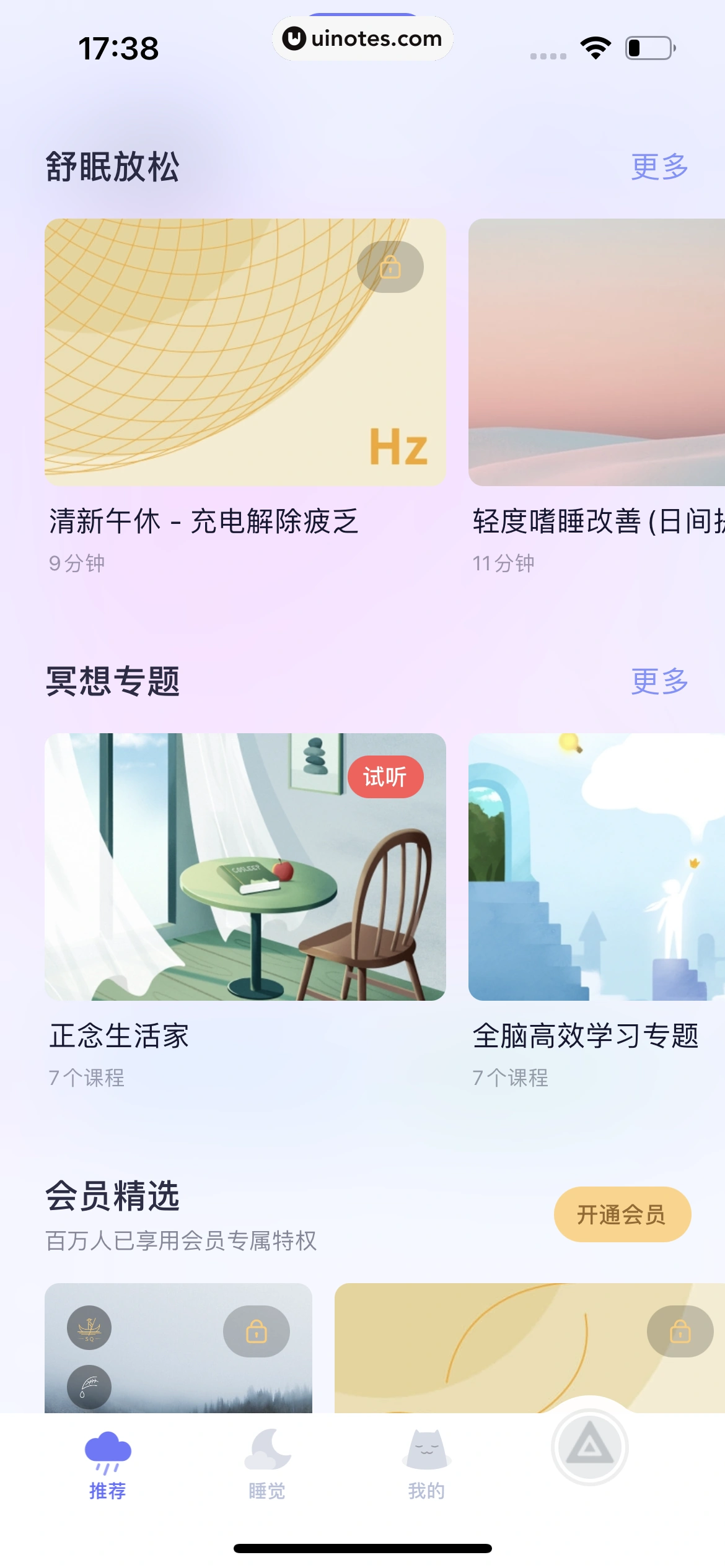Tap the 开通会员 button
Screen dimensions: 725x1568
pyautogui.click(x=622, y=1215)
